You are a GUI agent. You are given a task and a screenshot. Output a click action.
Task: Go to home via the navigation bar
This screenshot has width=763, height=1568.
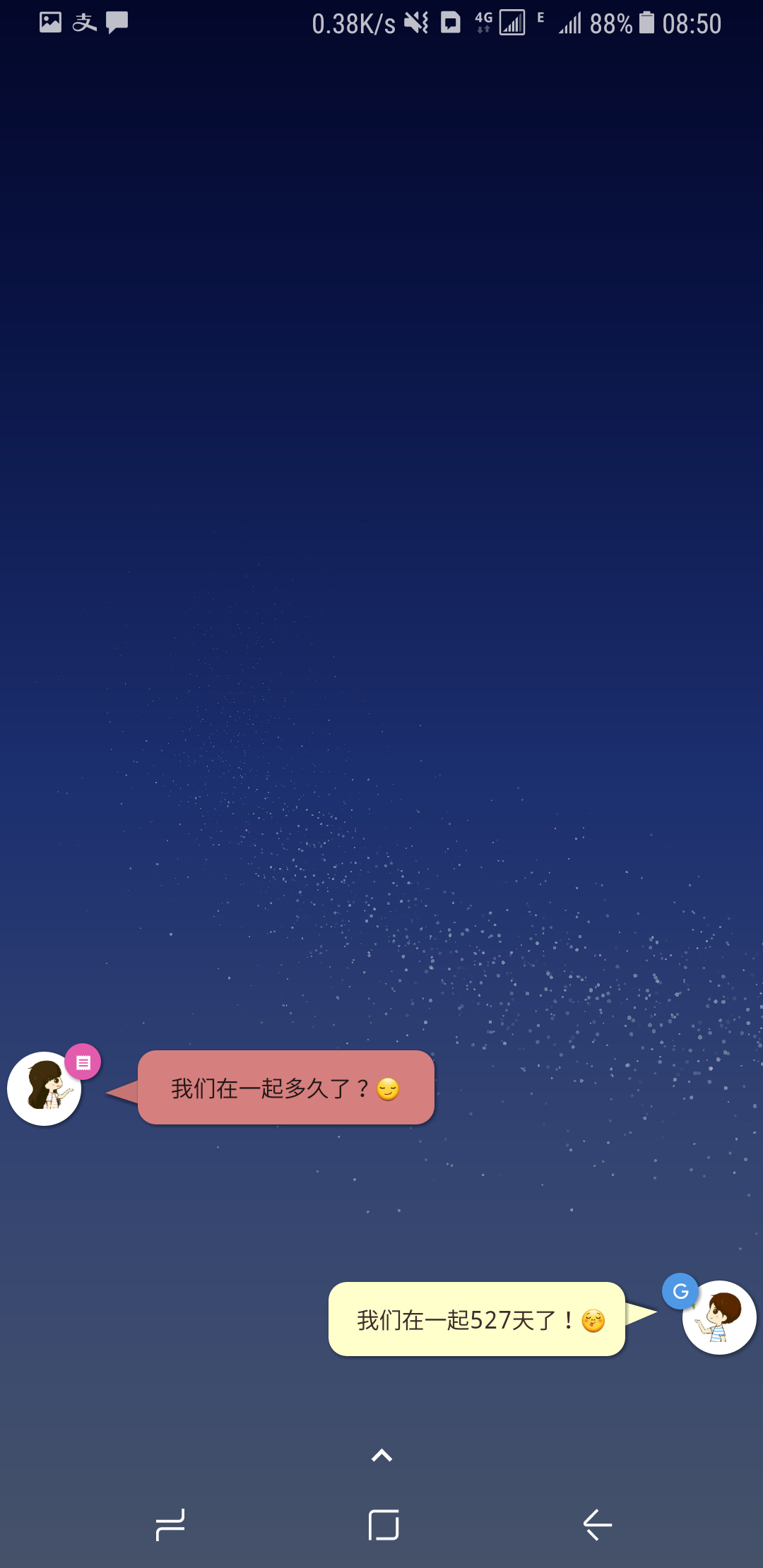tap(384, 1525)
